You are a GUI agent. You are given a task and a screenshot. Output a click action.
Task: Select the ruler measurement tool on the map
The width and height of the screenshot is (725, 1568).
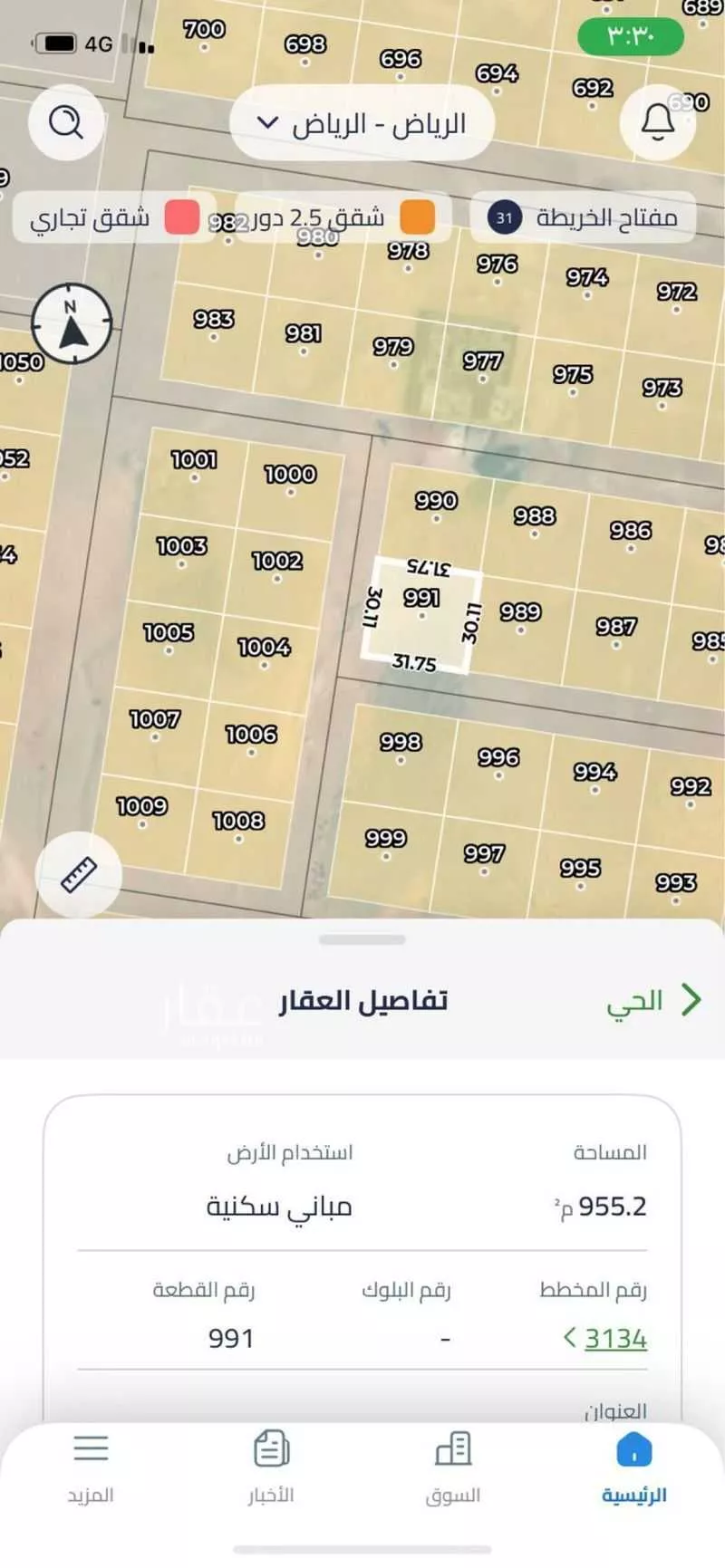coord(78,872)
